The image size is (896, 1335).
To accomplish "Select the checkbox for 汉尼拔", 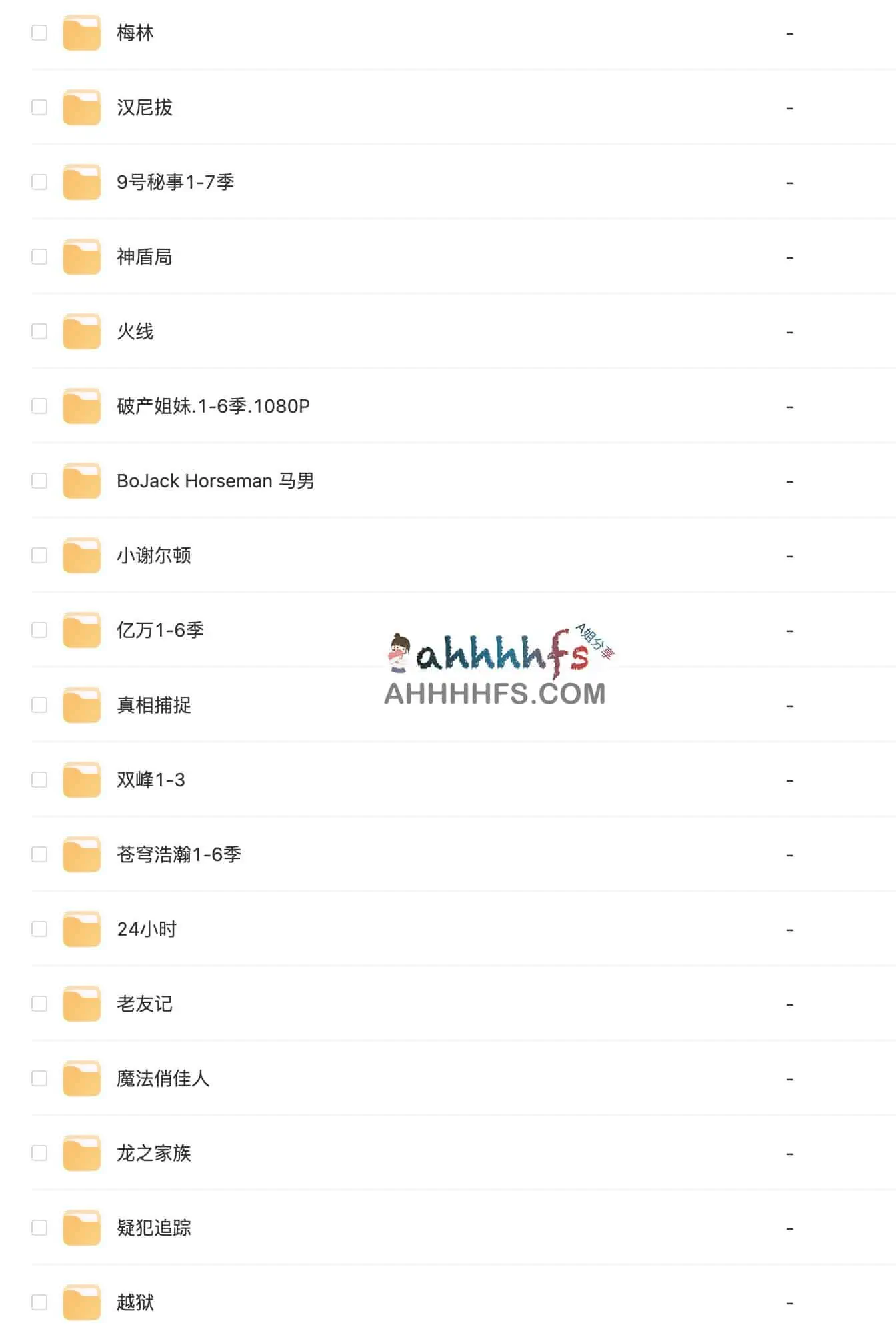I will [x=39, y=107].
